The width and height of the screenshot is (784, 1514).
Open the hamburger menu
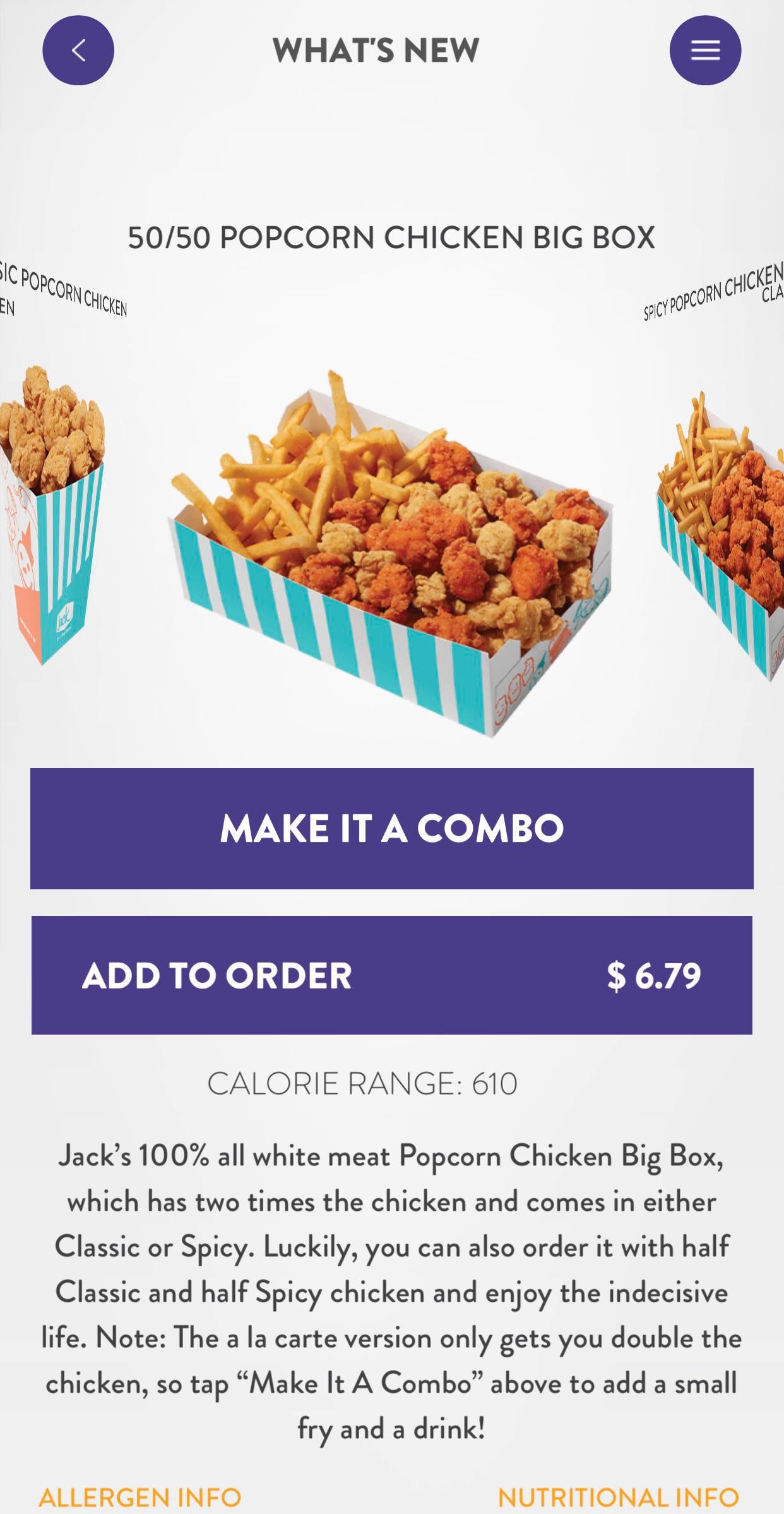tap(705, 51)
